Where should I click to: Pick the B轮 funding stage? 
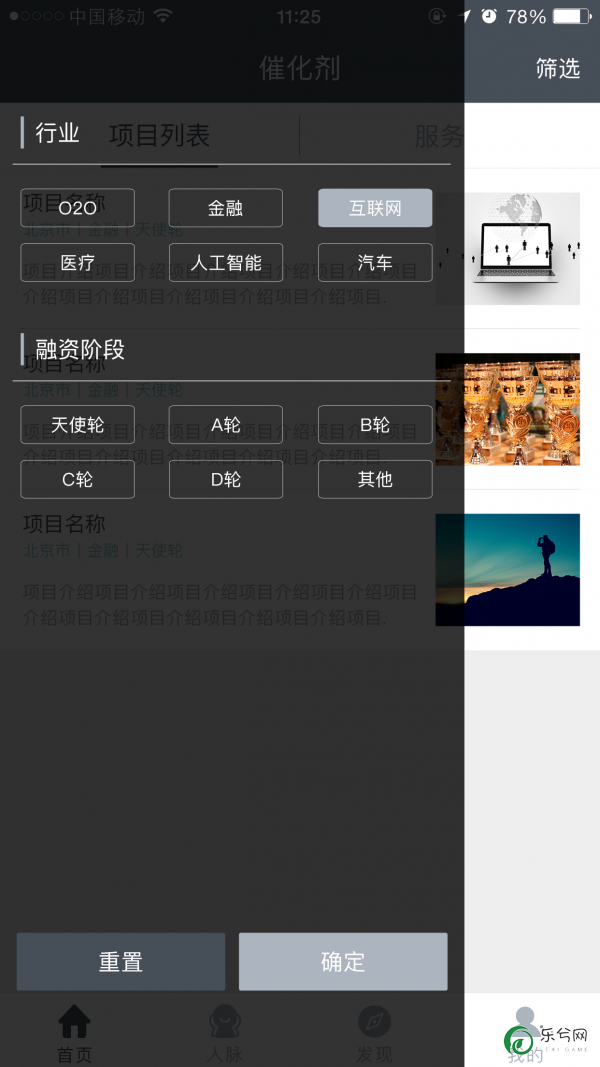(375, 425)
